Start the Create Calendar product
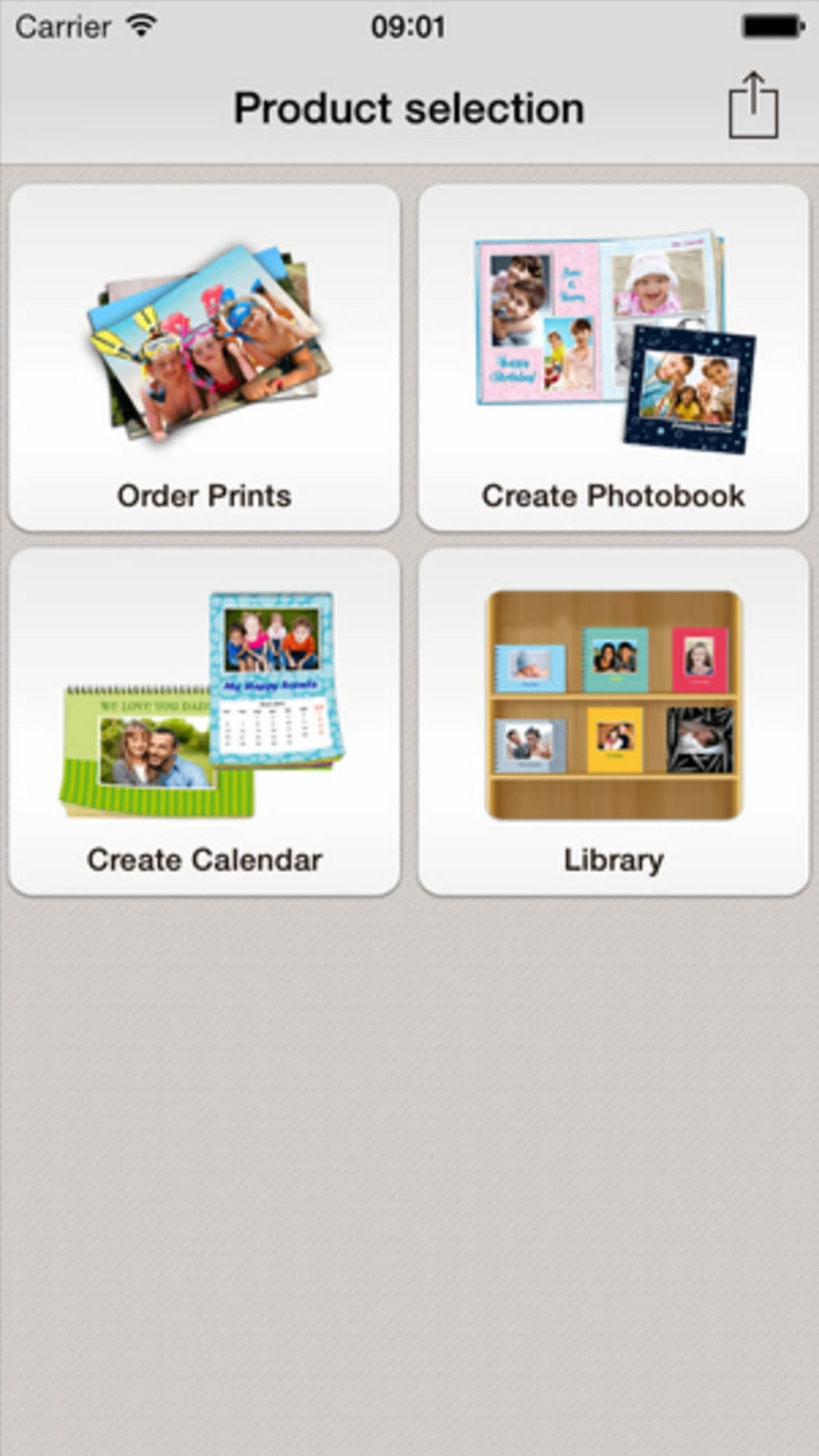The image size is (819, 1456). (204, 721)
